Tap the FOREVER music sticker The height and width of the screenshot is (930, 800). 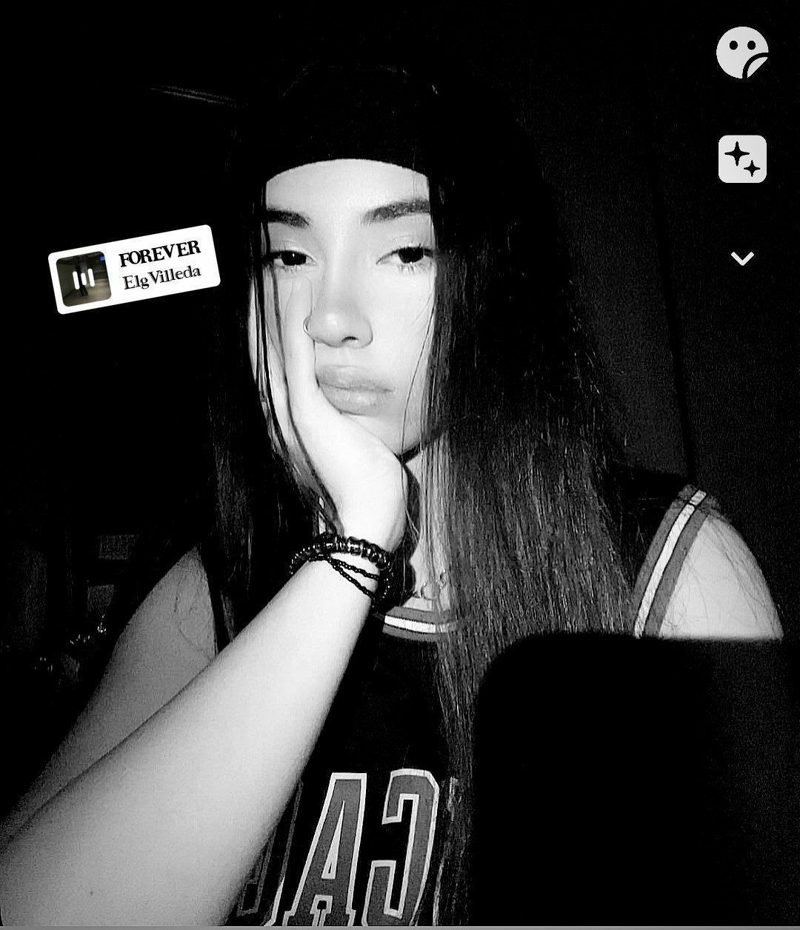(x=134, y=269)
